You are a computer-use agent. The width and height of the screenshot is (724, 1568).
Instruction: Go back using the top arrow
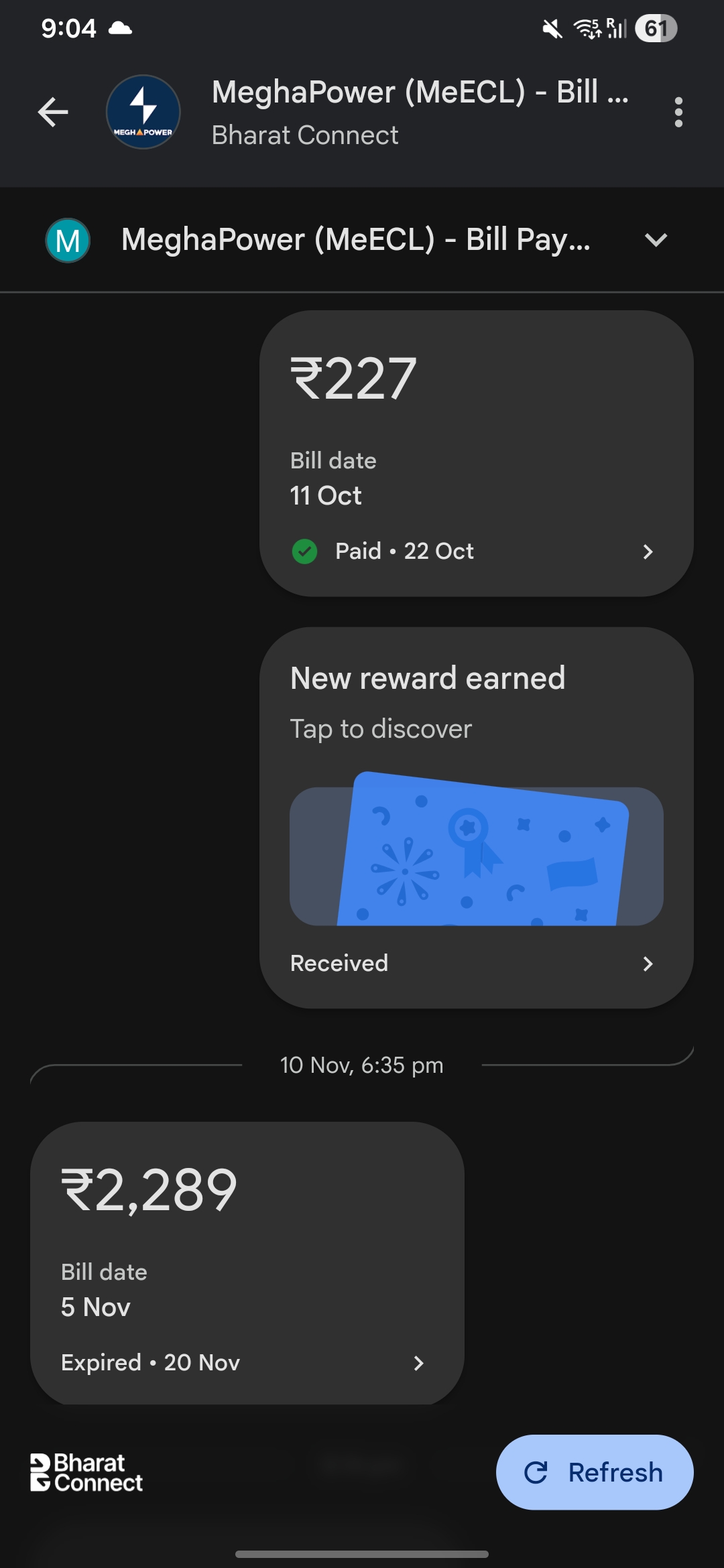click(53, 112)
